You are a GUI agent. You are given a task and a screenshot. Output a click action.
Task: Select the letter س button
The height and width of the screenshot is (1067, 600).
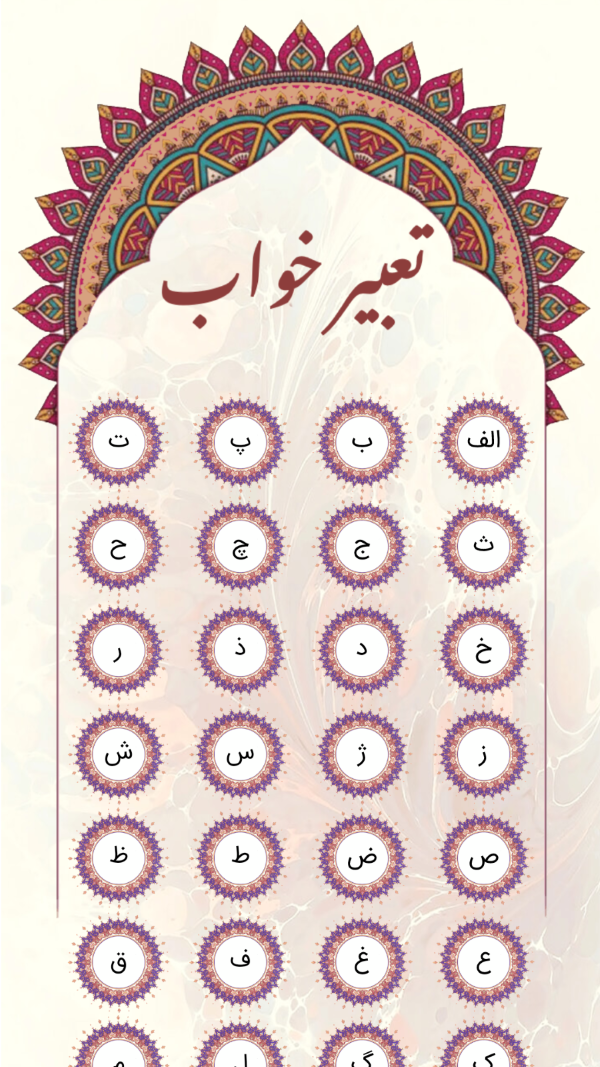coord(240,754)
